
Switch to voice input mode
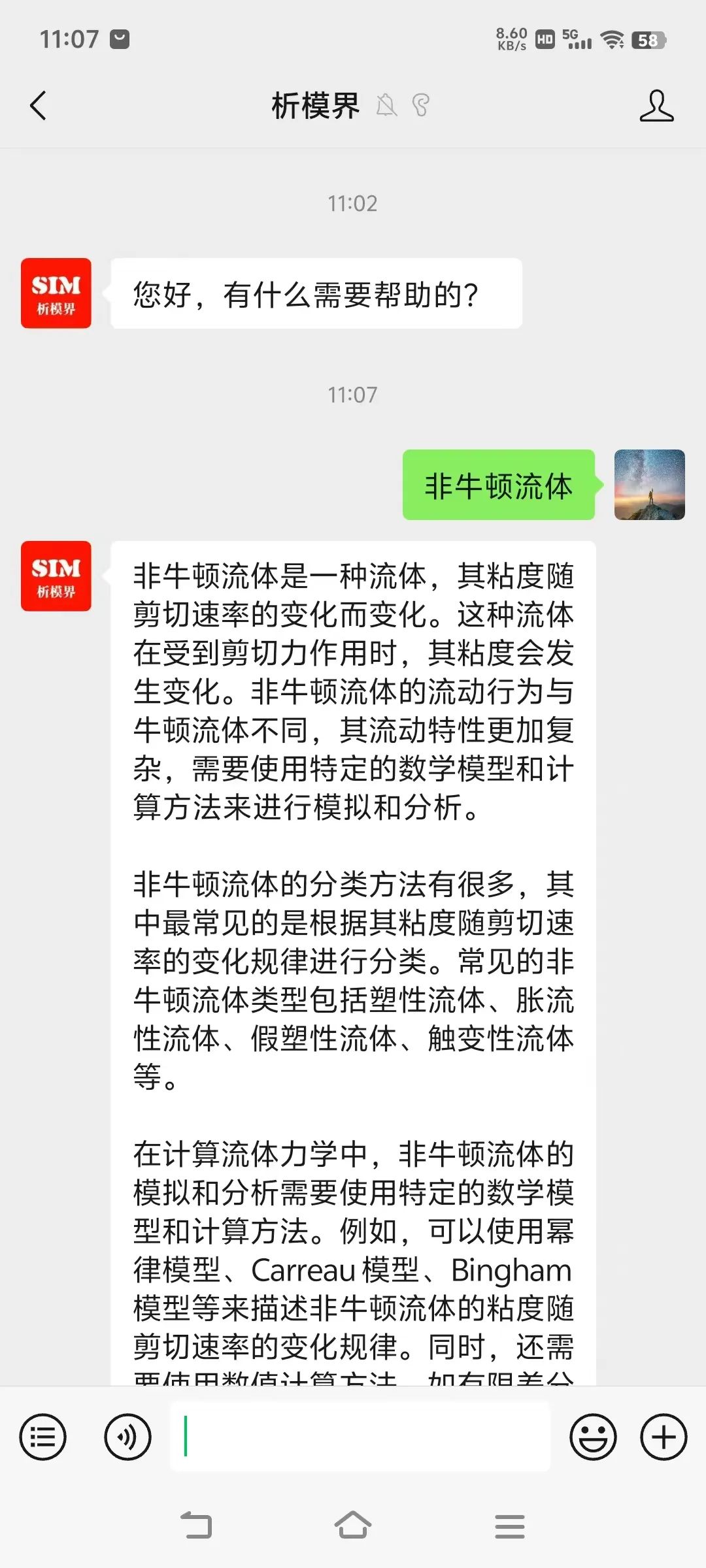tap(127, 1437)
